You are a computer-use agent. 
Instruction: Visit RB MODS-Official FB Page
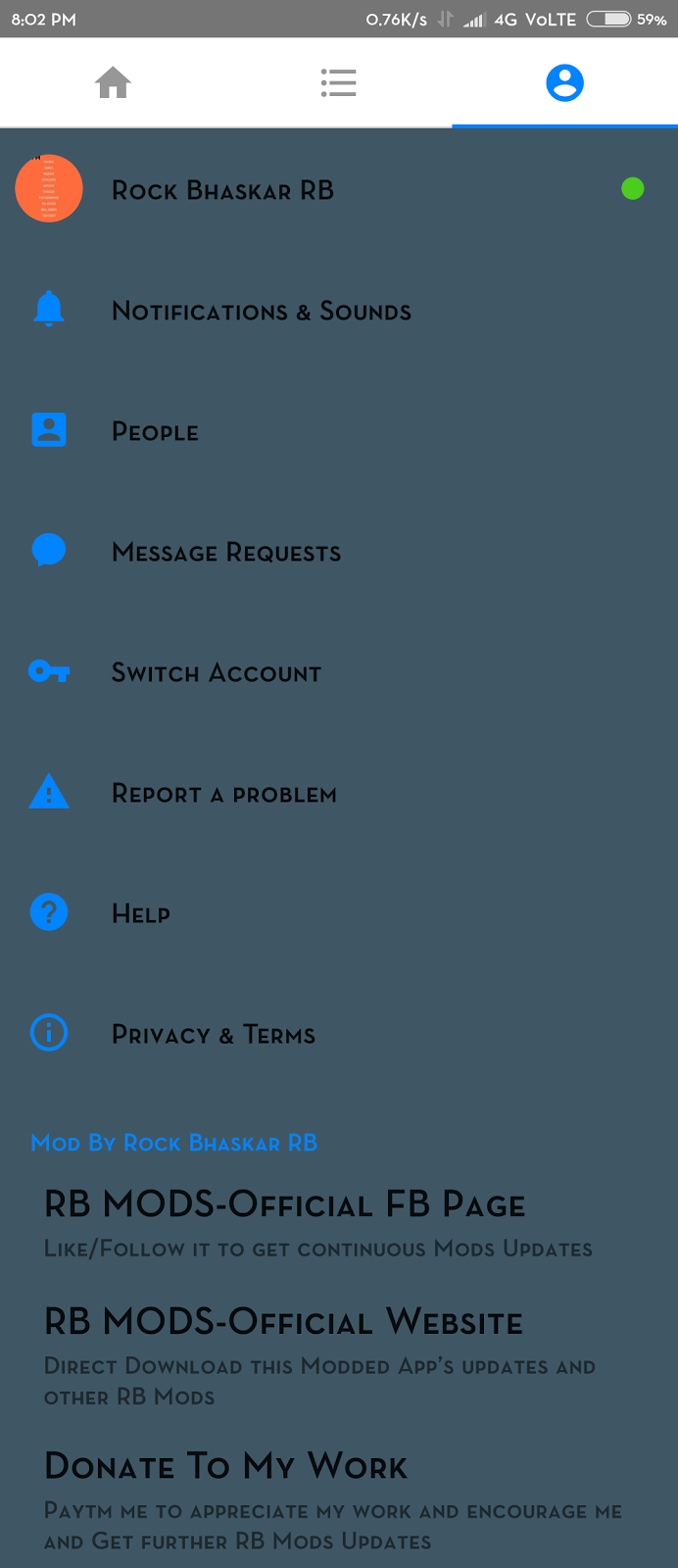tap(285, 1205)
